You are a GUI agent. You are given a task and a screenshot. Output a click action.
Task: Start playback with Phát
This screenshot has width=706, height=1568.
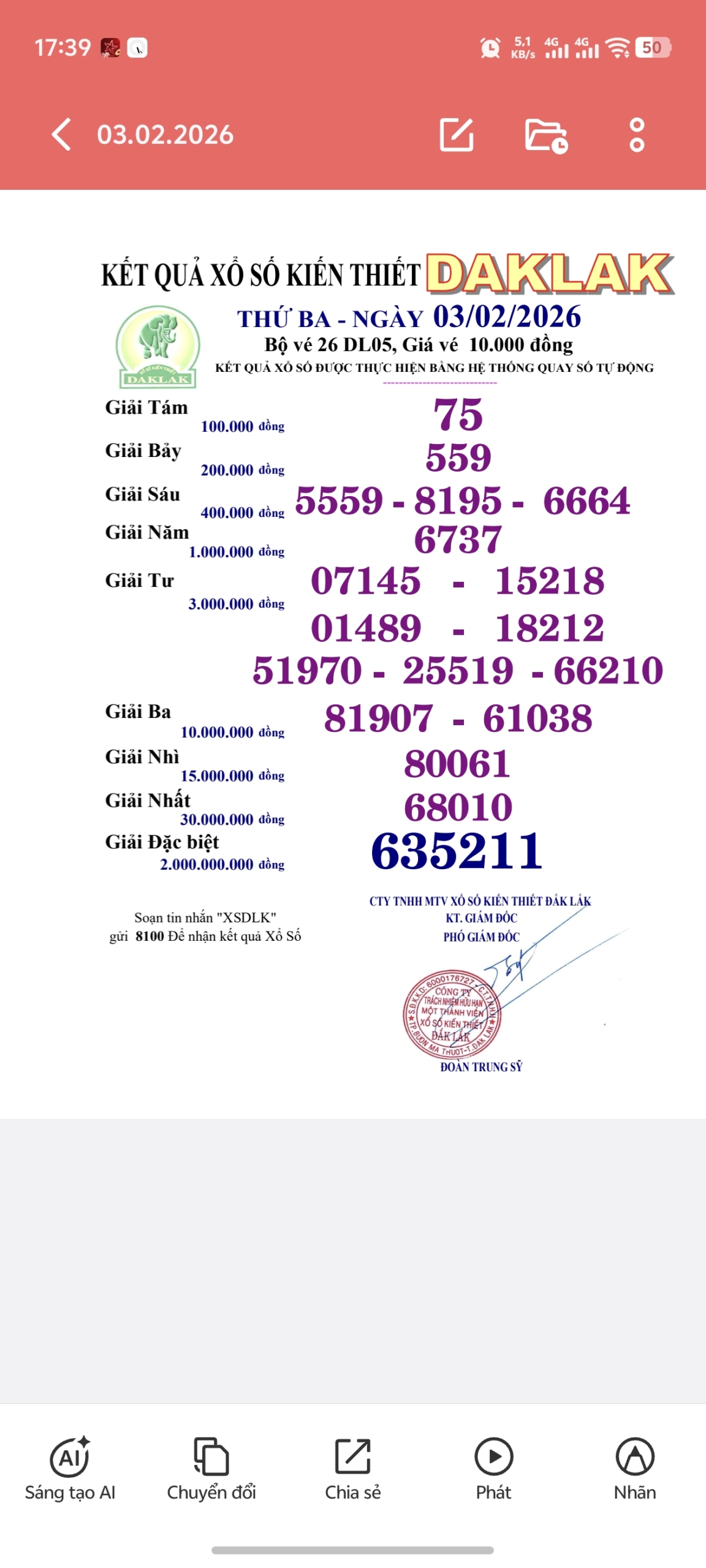pyautogui.click(x=493, y=1468)
